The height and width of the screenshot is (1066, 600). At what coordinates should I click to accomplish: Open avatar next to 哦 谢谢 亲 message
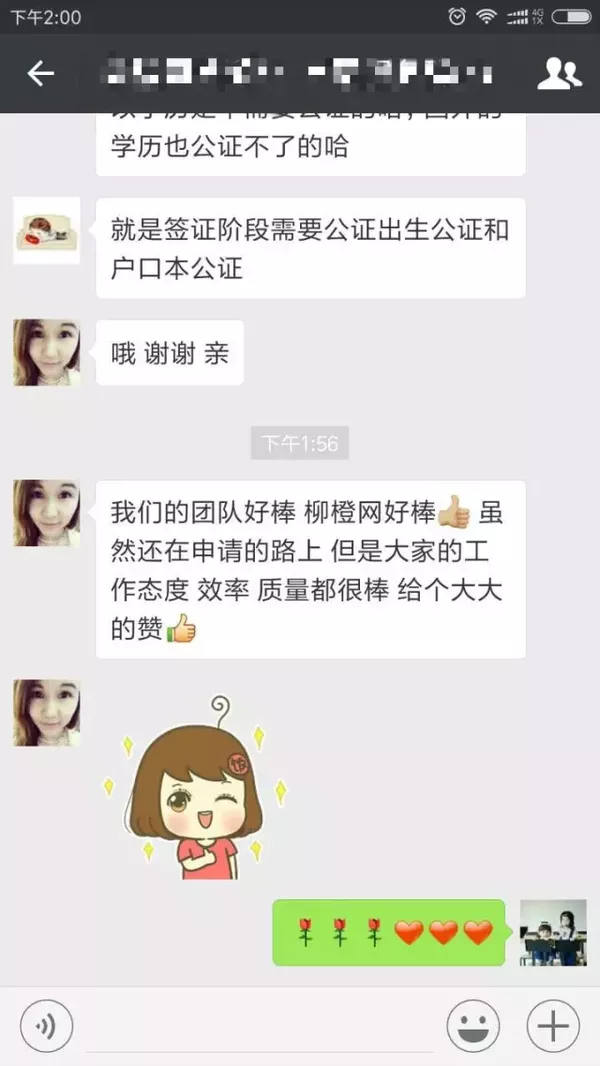[46, 353]
